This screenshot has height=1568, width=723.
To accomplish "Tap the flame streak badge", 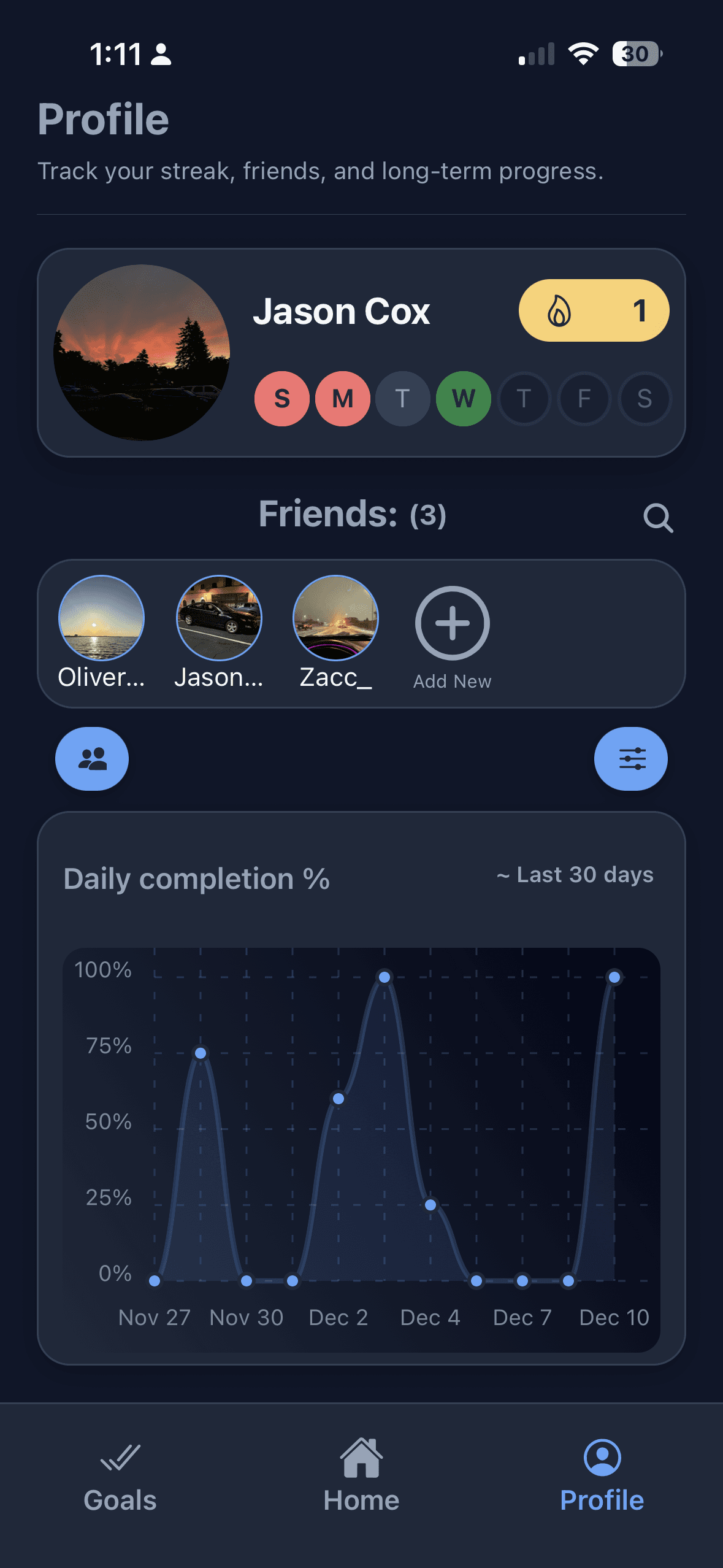I will (x=594, y=311).
